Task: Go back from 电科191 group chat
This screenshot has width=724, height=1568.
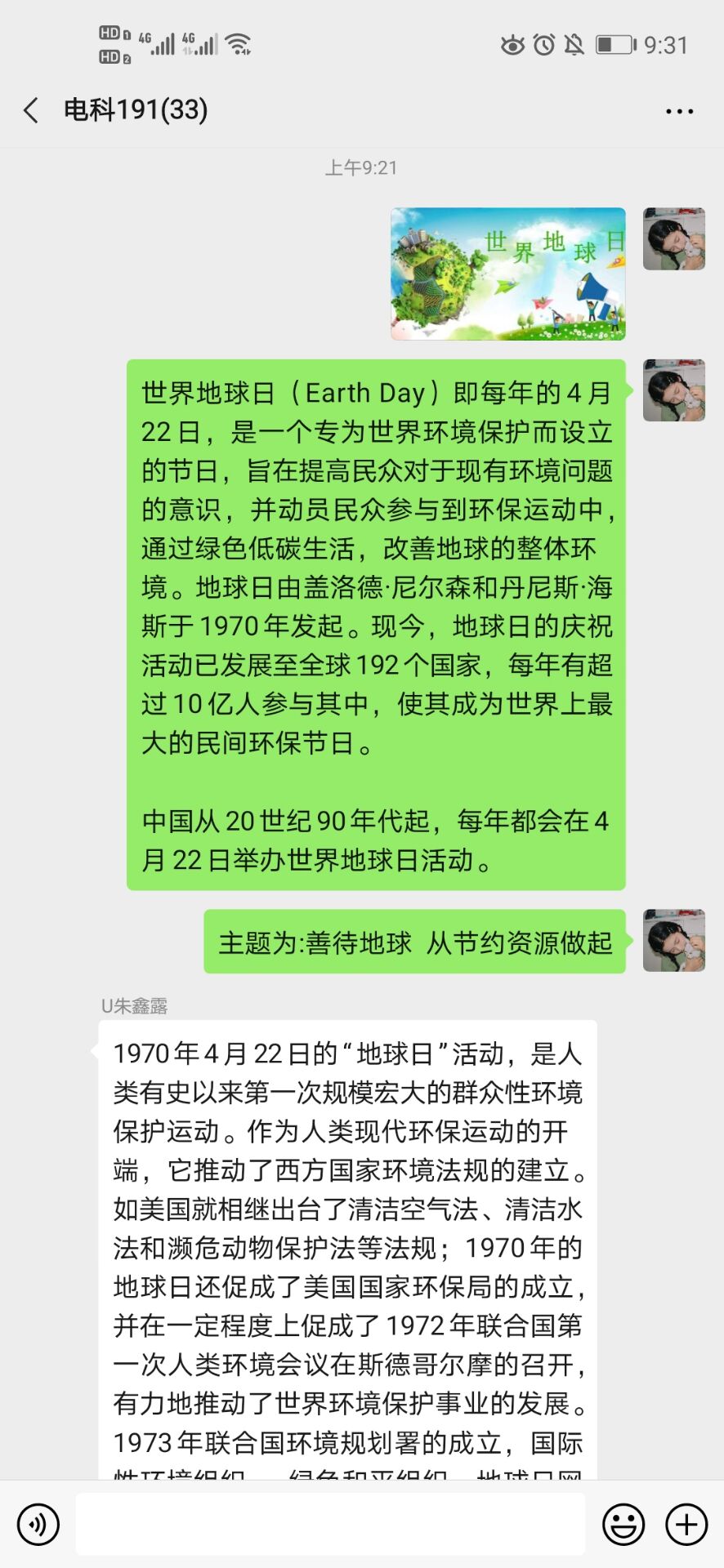Action: tap(32, 110)
